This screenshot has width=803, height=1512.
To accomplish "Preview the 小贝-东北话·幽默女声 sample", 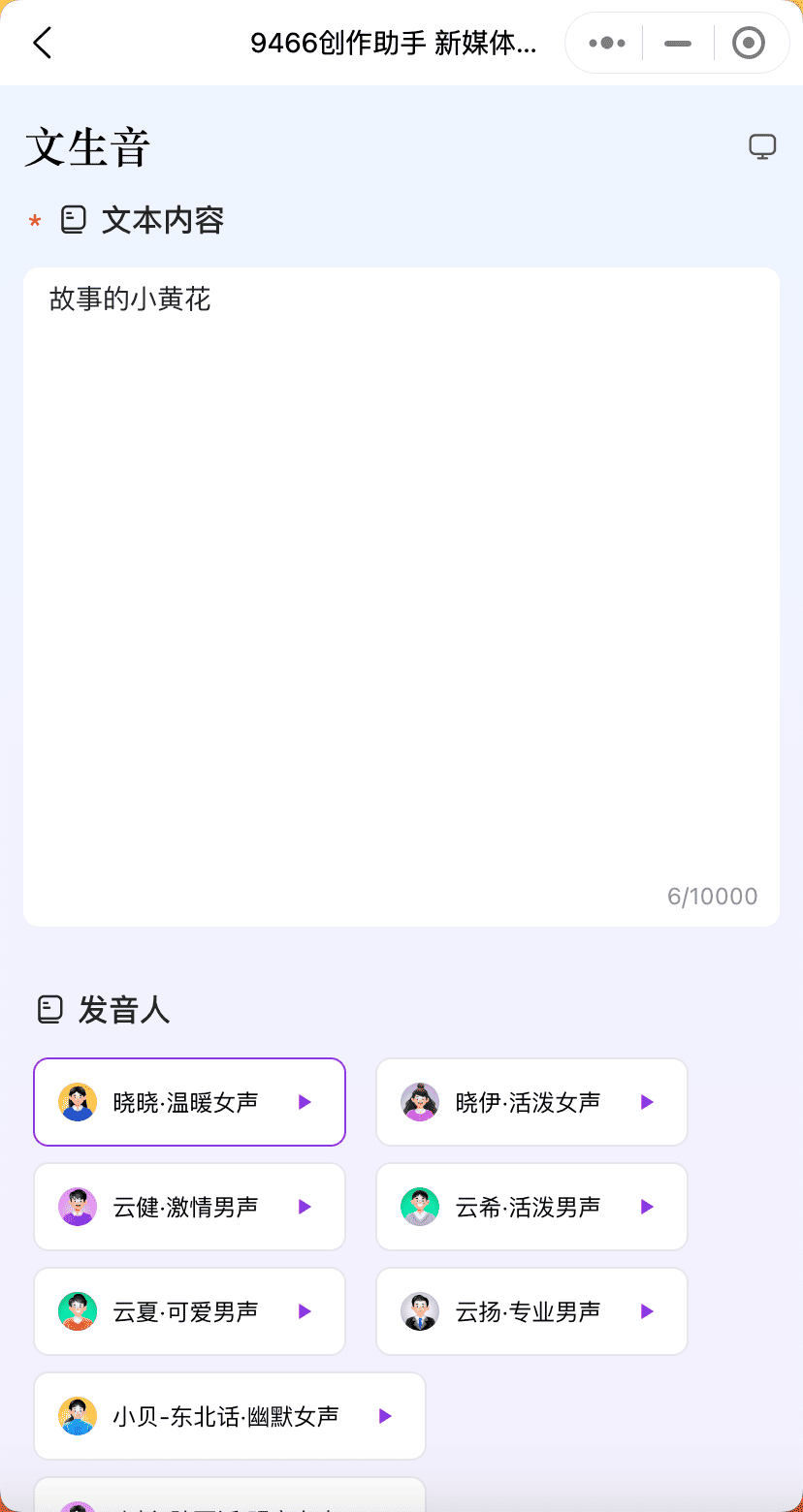I will pos(385,1416).
